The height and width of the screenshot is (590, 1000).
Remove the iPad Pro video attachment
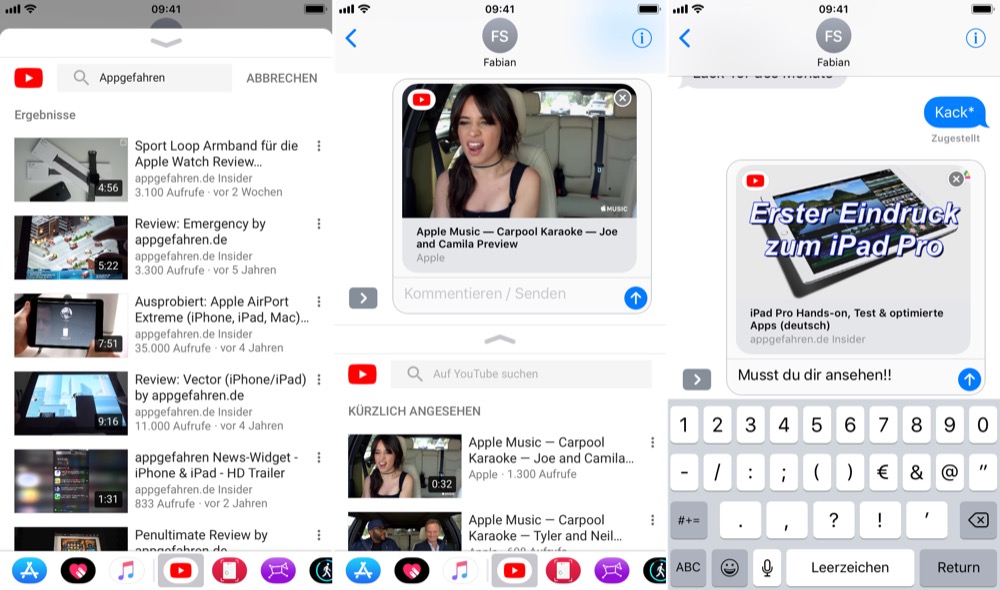tap(956, 179)
